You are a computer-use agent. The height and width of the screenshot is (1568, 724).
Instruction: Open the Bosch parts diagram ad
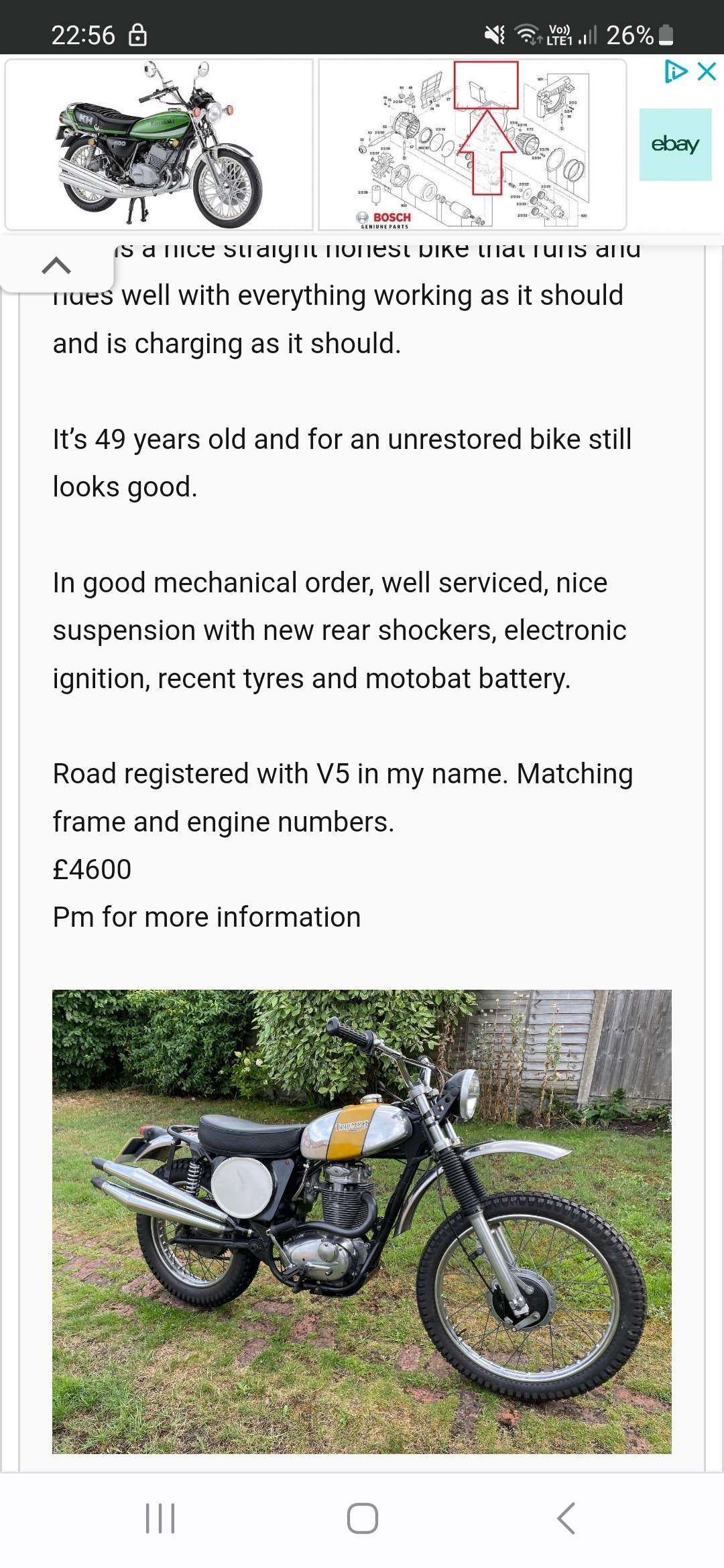pyautogui.click(x=472, y=145)
